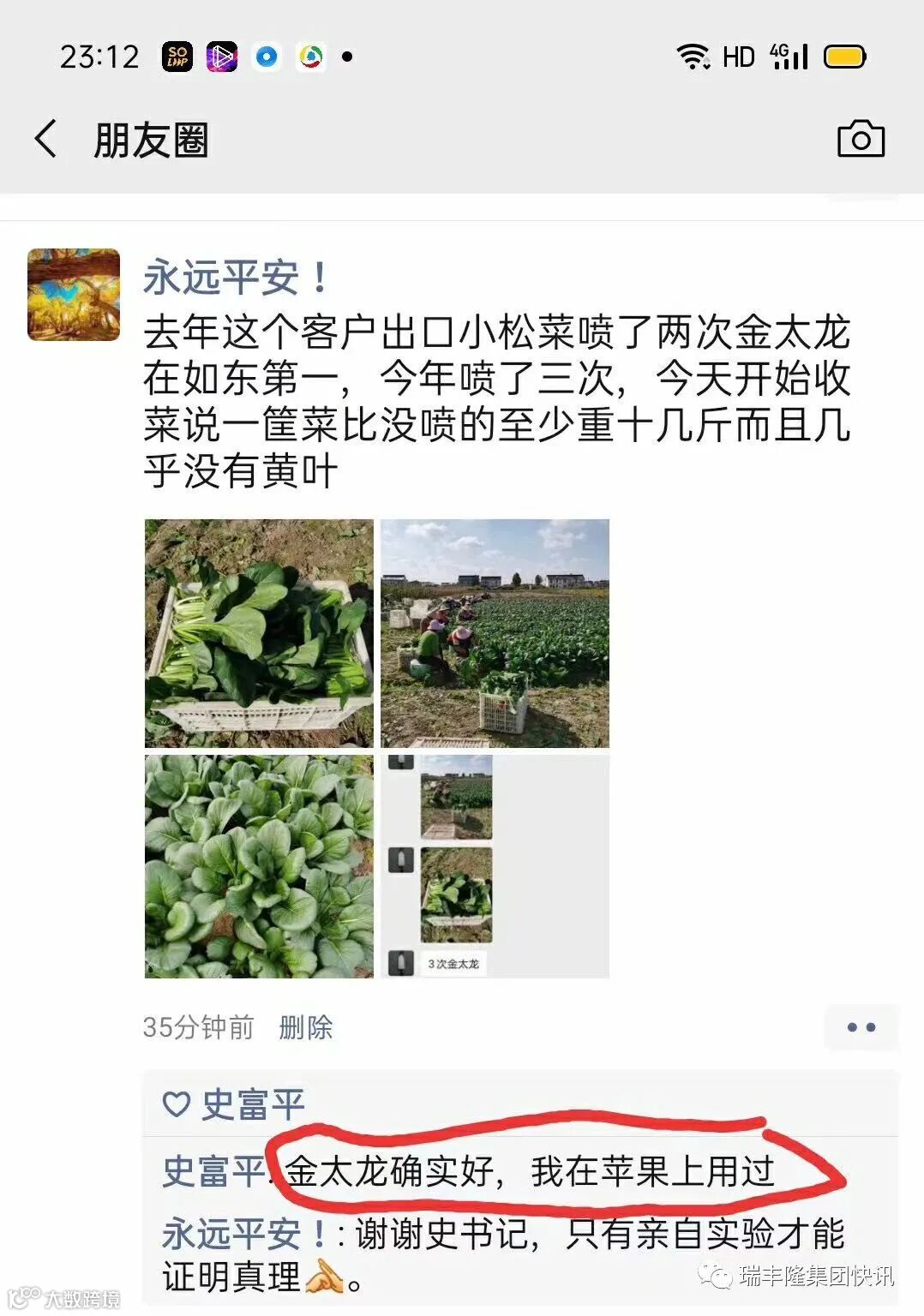Open 史富平's profile from the likes row
Image resolution: width=924 pixels, height=1316 pixels.
pyautogui.click(x=253, y=1104)
